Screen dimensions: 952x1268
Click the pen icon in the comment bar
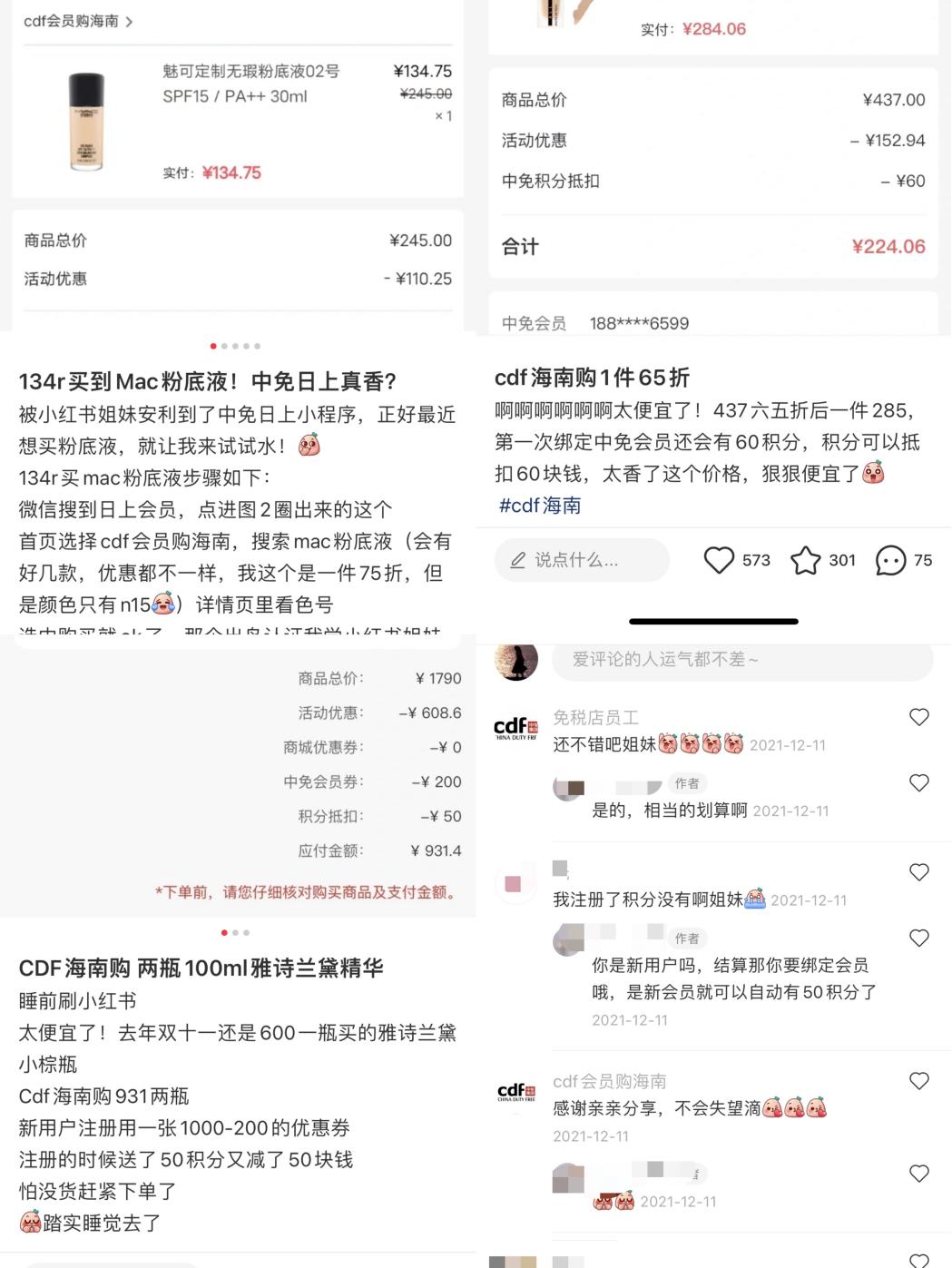click(x=517, y=560)
